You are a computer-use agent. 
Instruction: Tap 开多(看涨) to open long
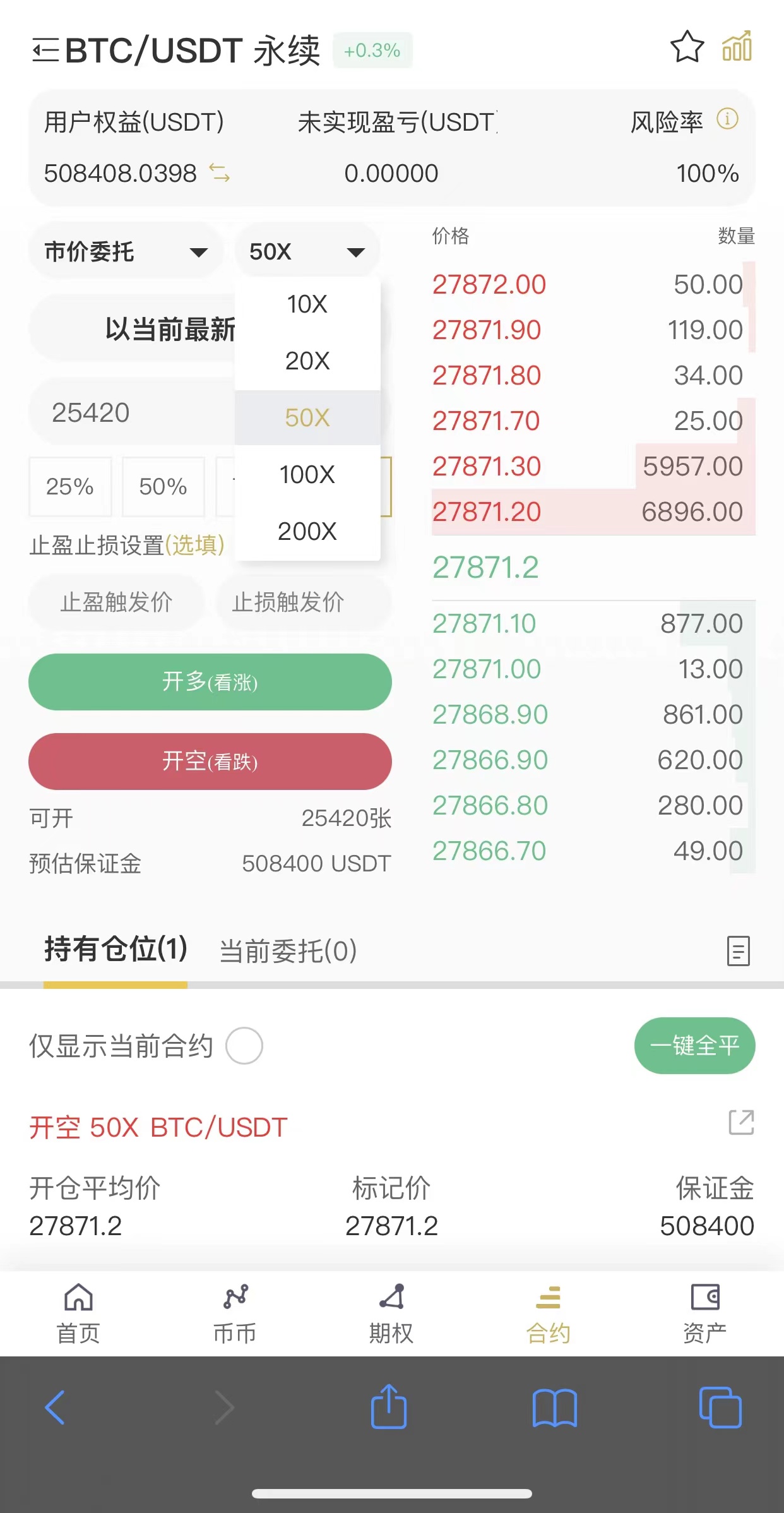tap(210, 682)
